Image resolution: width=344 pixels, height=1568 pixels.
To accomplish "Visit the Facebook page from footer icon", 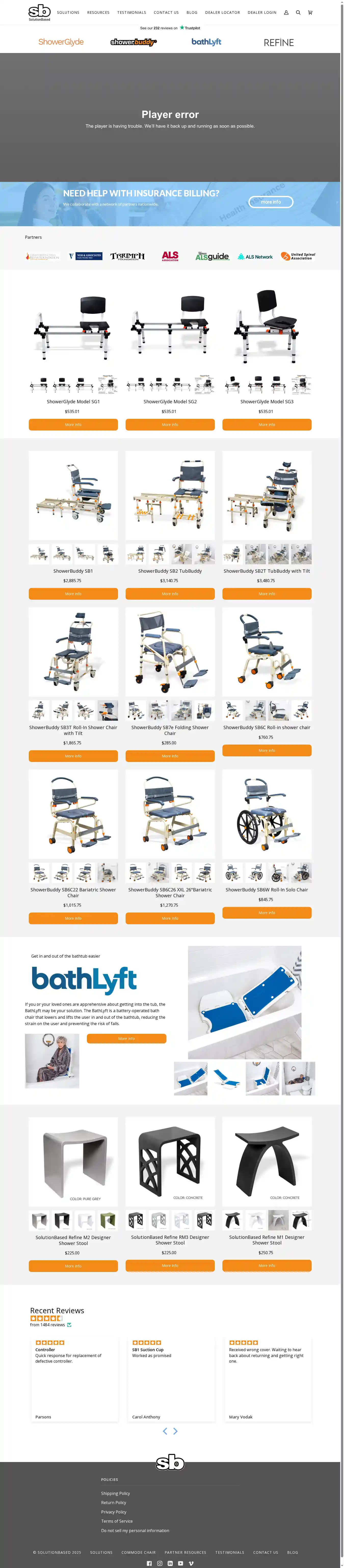I will click(149, 1563).
